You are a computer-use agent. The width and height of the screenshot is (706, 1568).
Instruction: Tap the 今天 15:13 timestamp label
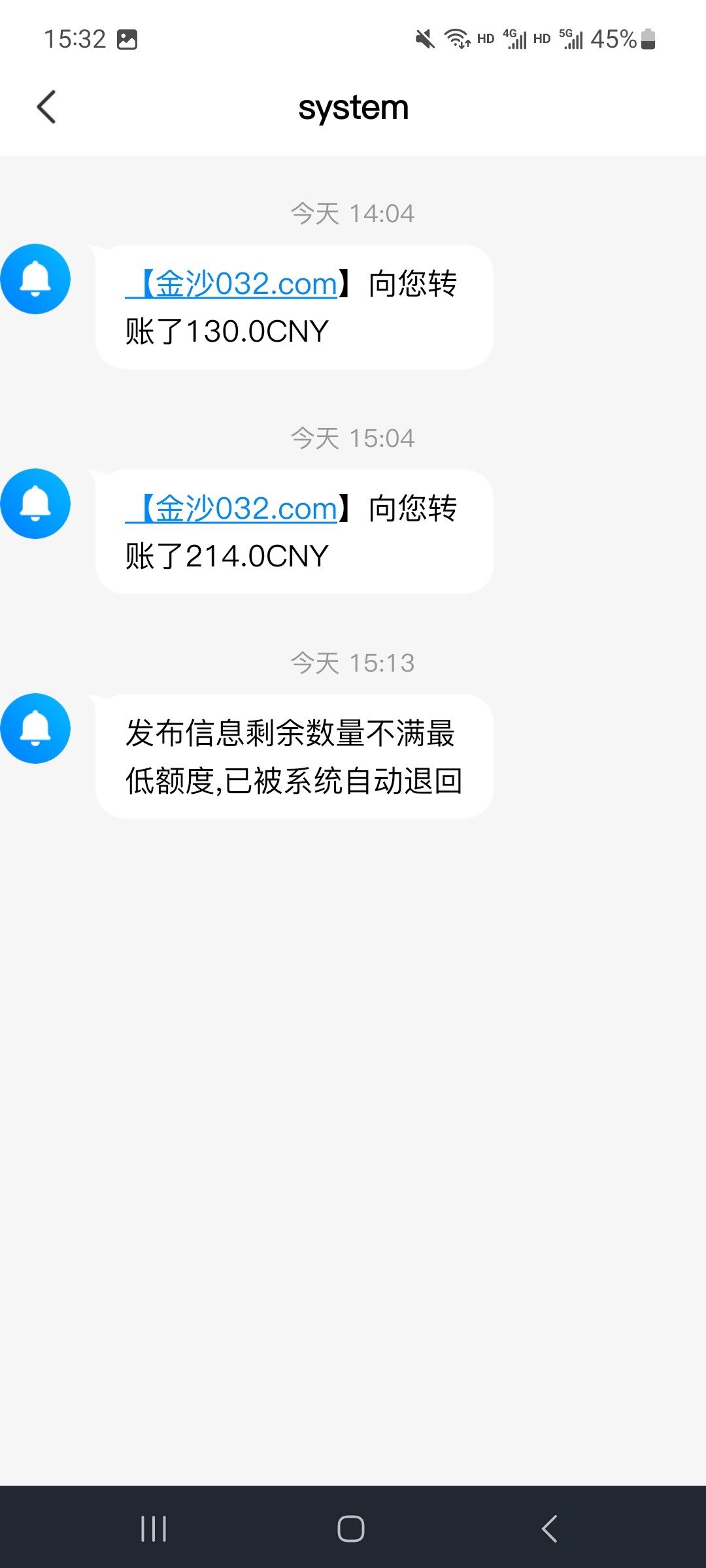(353, 663)
